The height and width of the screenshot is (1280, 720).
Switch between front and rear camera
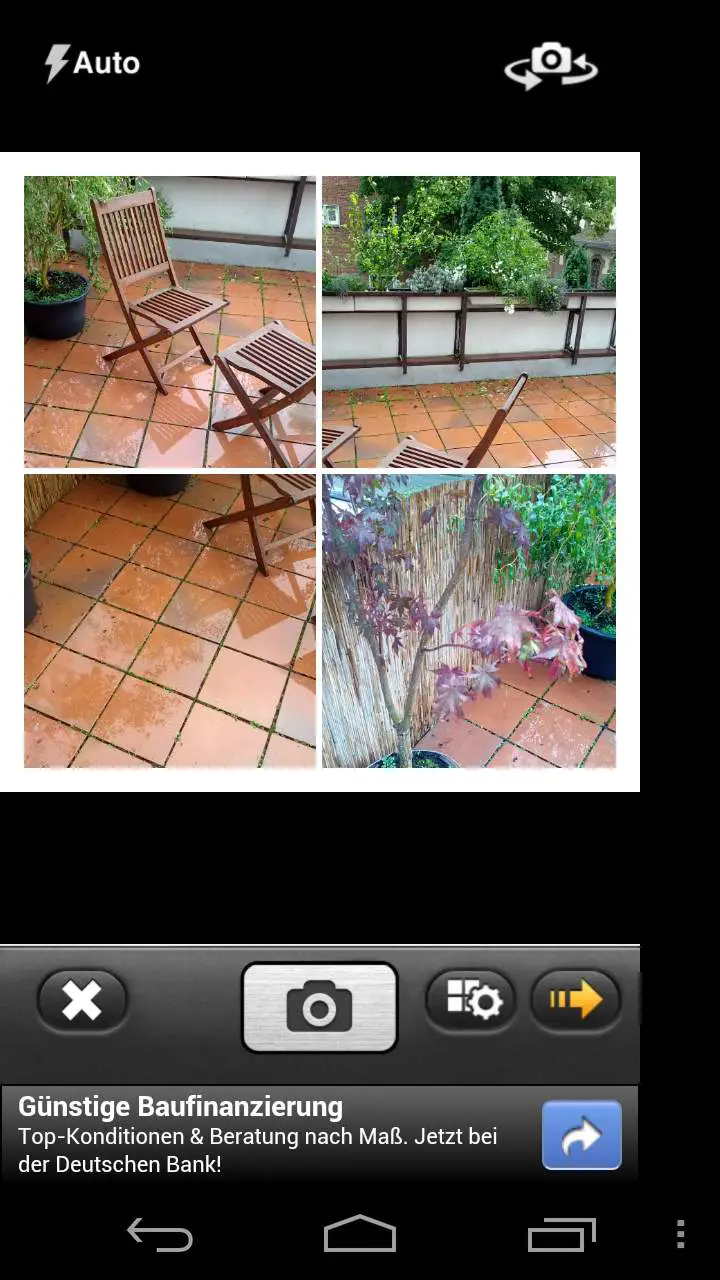pyautogui.click(x=550, y=65)
